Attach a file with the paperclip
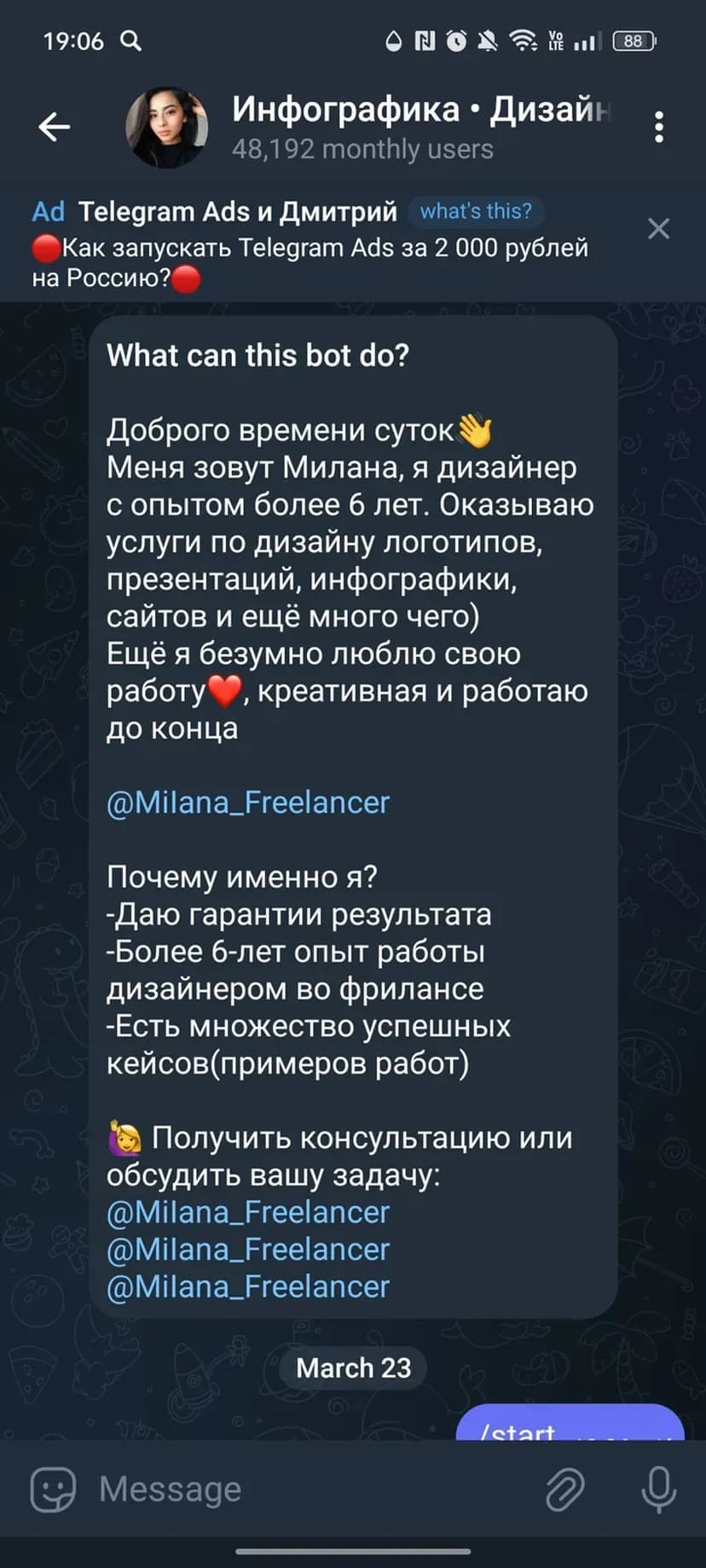The image size is (706, 1568). [x=564, y=1490]
